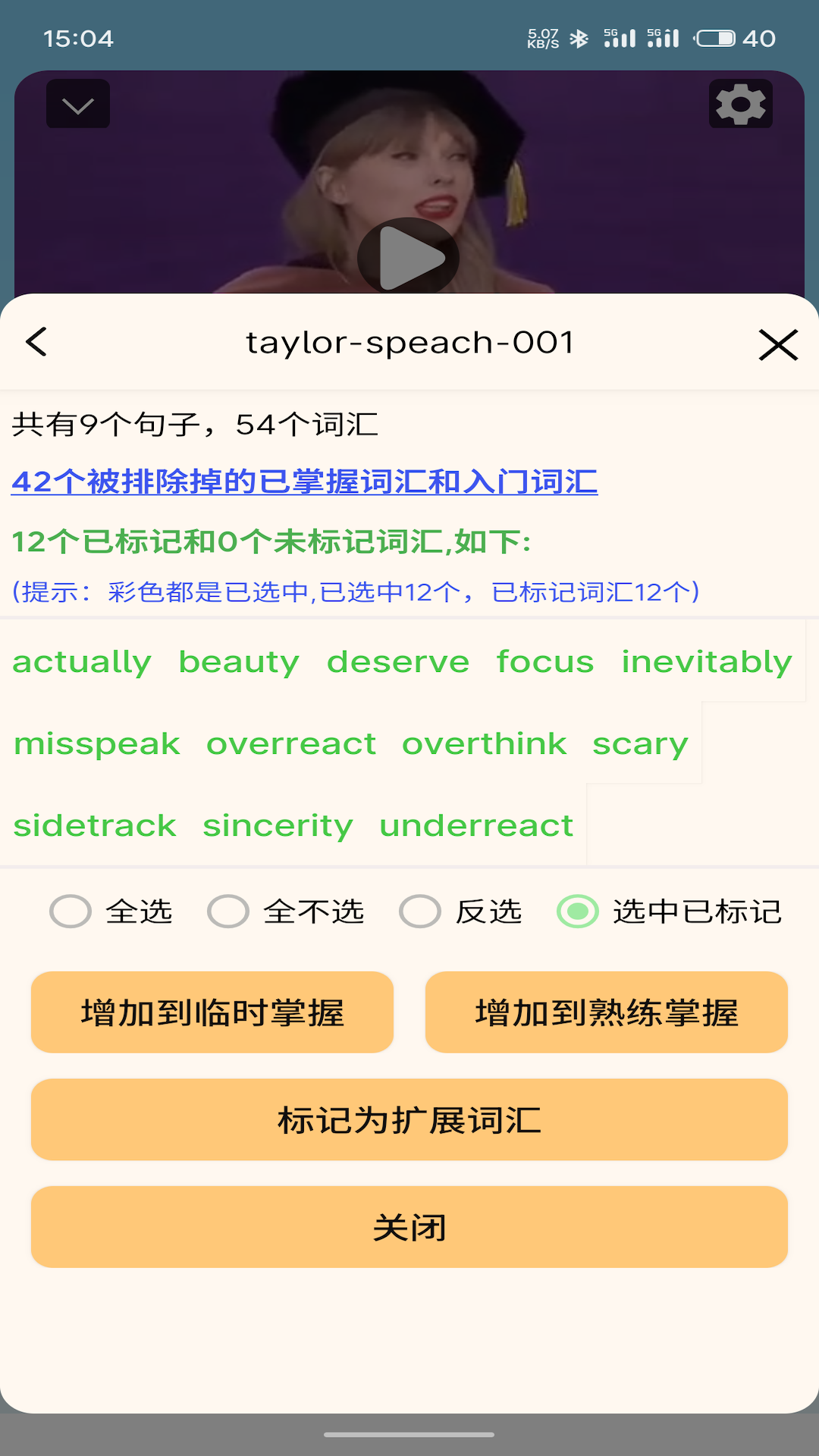The image size is (819, 1456).
Task: Select the word underreact
Action: tap(476, 826)
